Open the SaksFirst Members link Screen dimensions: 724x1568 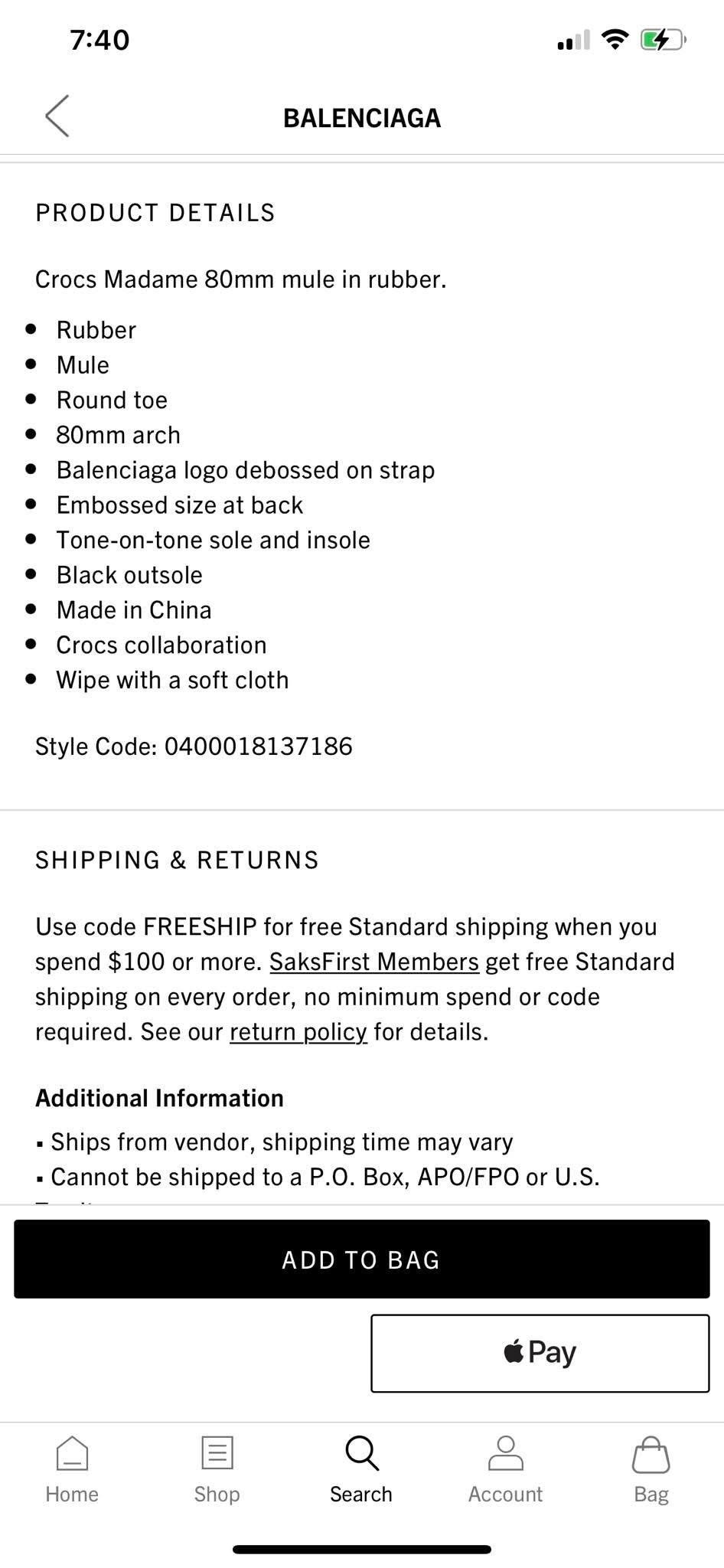pos(374,962)
